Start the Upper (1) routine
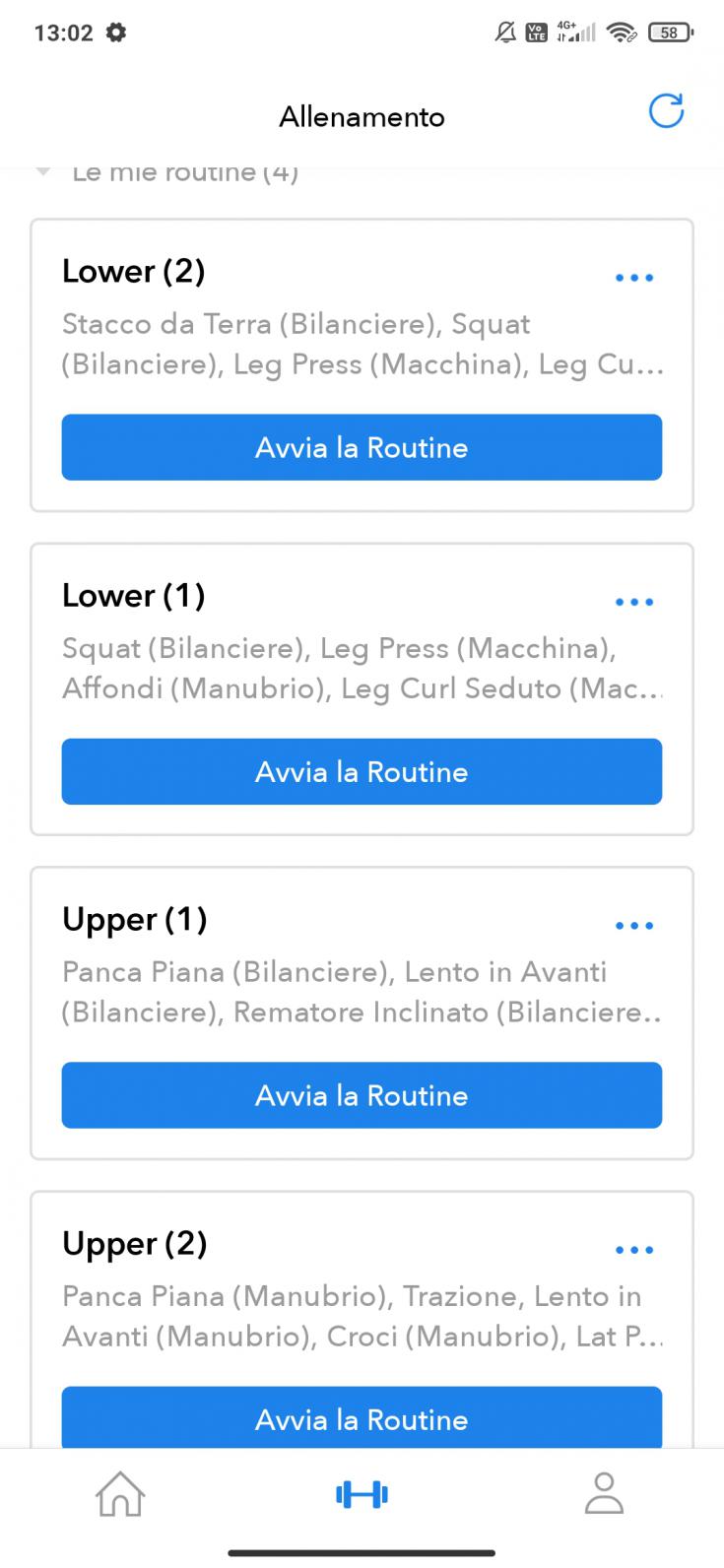This screenshot has height=1568, width=724. [x=362, y=1096]
